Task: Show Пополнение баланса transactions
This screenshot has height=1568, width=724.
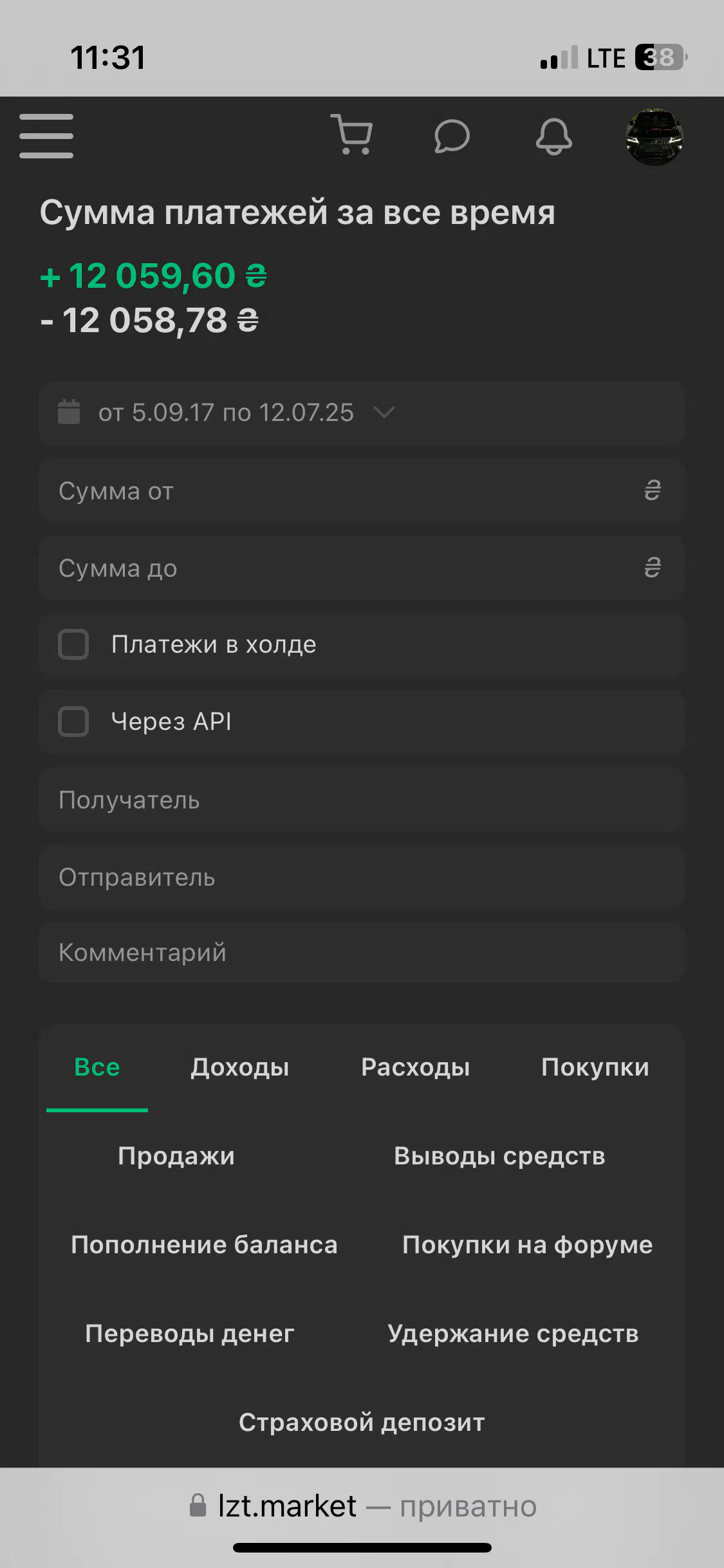Action: pos(204,1245)
